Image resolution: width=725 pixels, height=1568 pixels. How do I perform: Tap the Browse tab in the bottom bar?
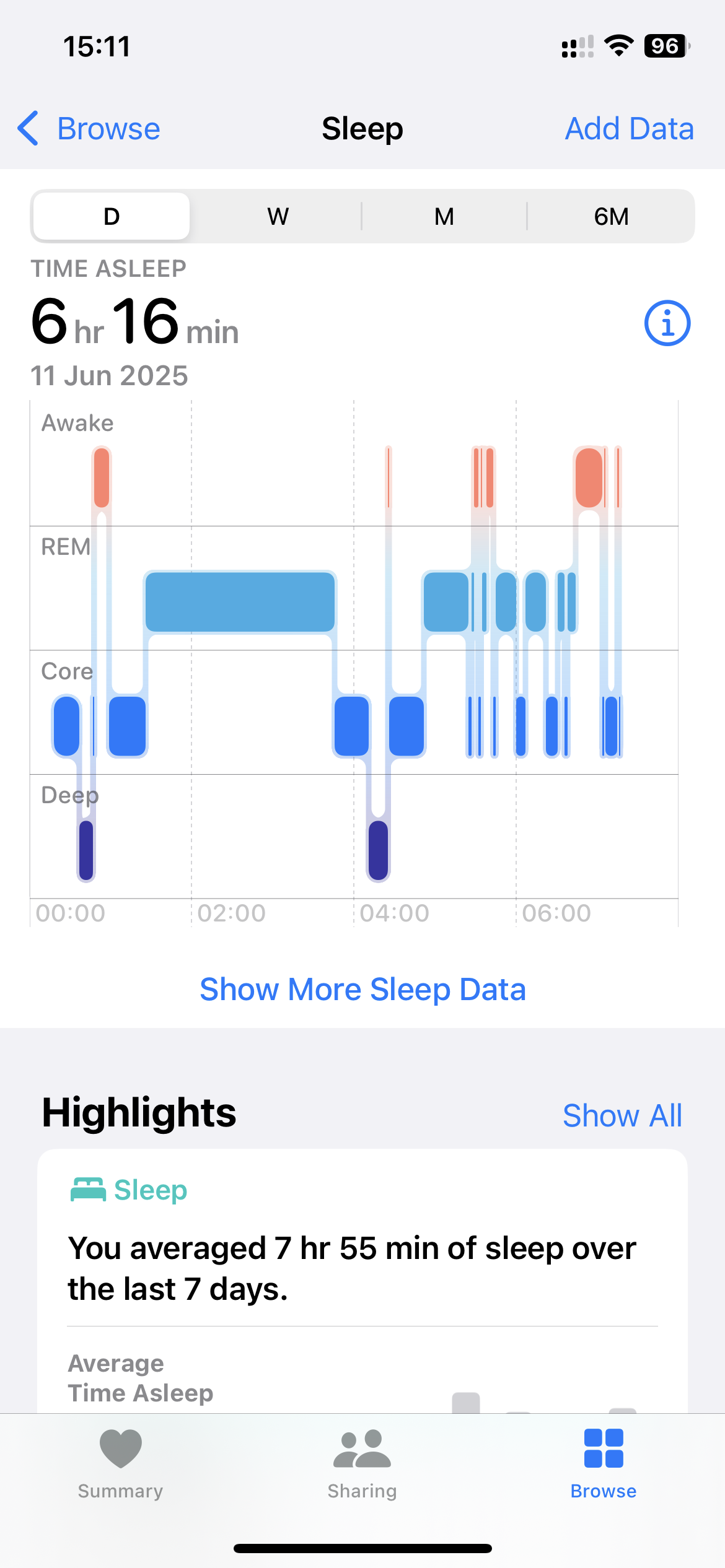point(604,1464)
